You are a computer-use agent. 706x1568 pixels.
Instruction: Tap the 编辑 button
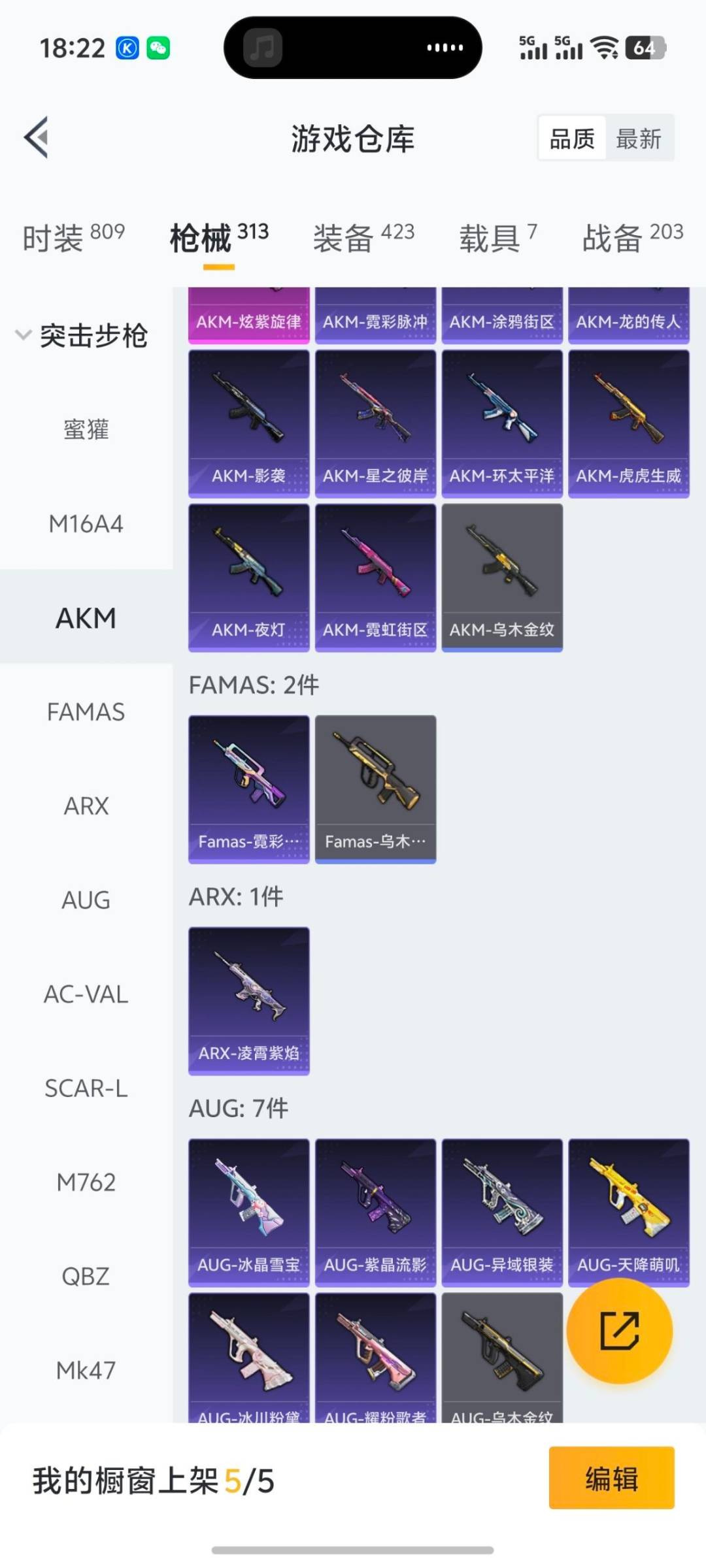click(611, 1478)
